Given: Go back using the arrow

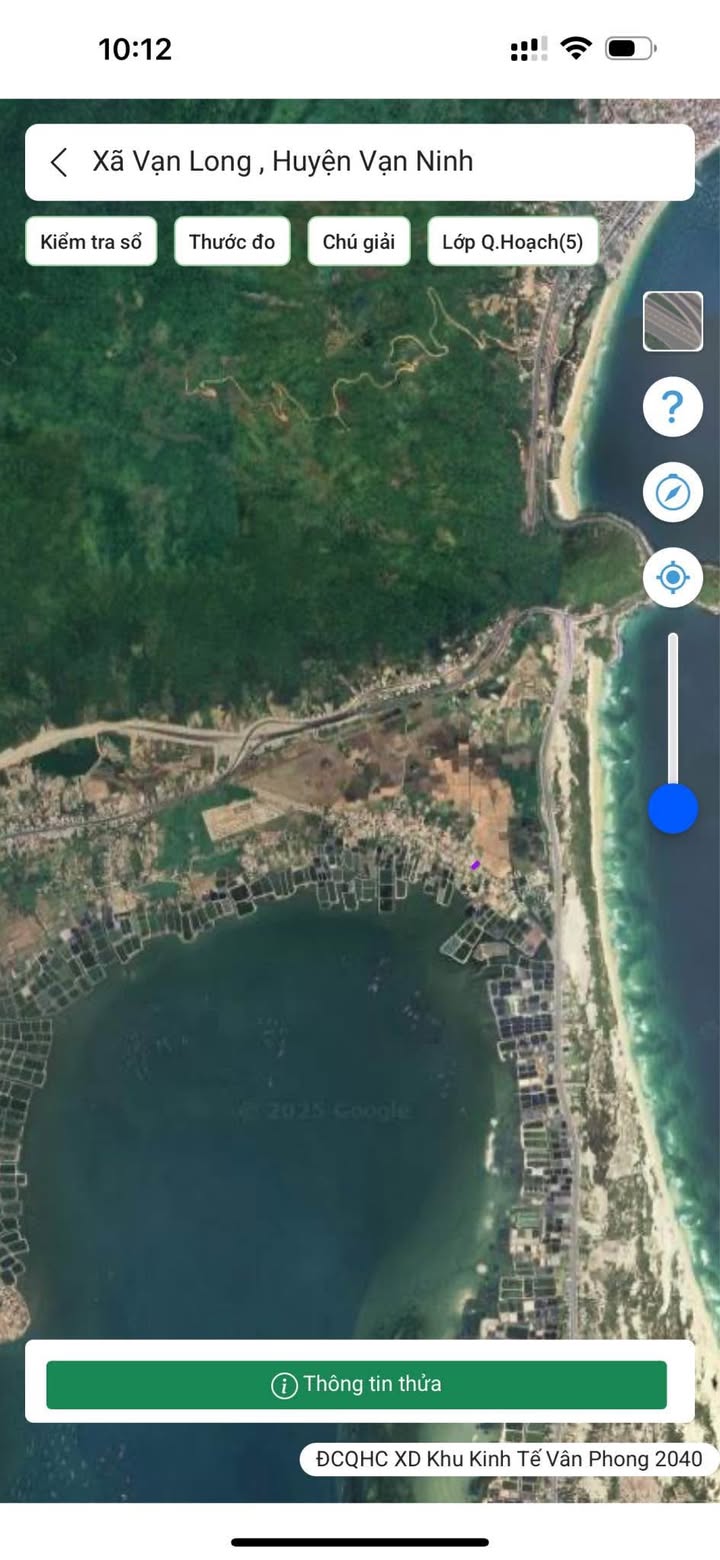Looking at the screenshot, I should pyautogui.click(x=60, y=162).
